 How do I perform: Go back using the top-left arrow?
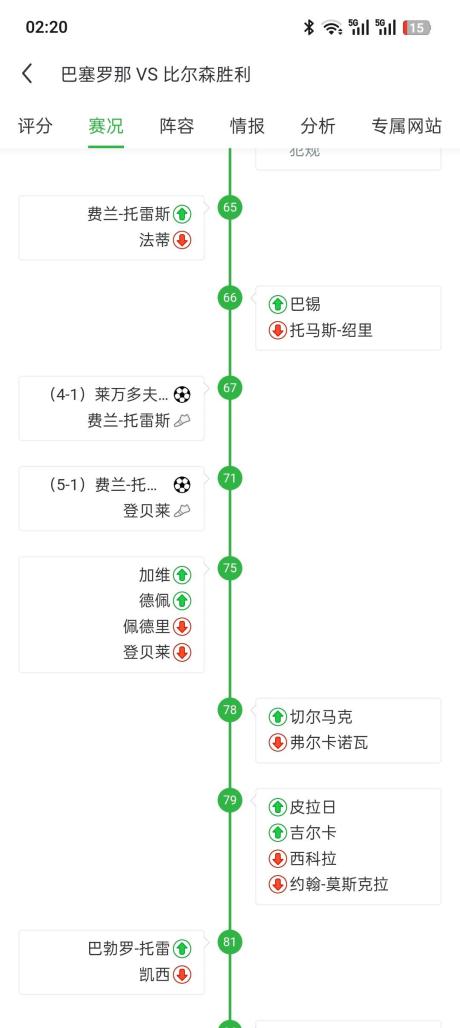pos(27,74)
